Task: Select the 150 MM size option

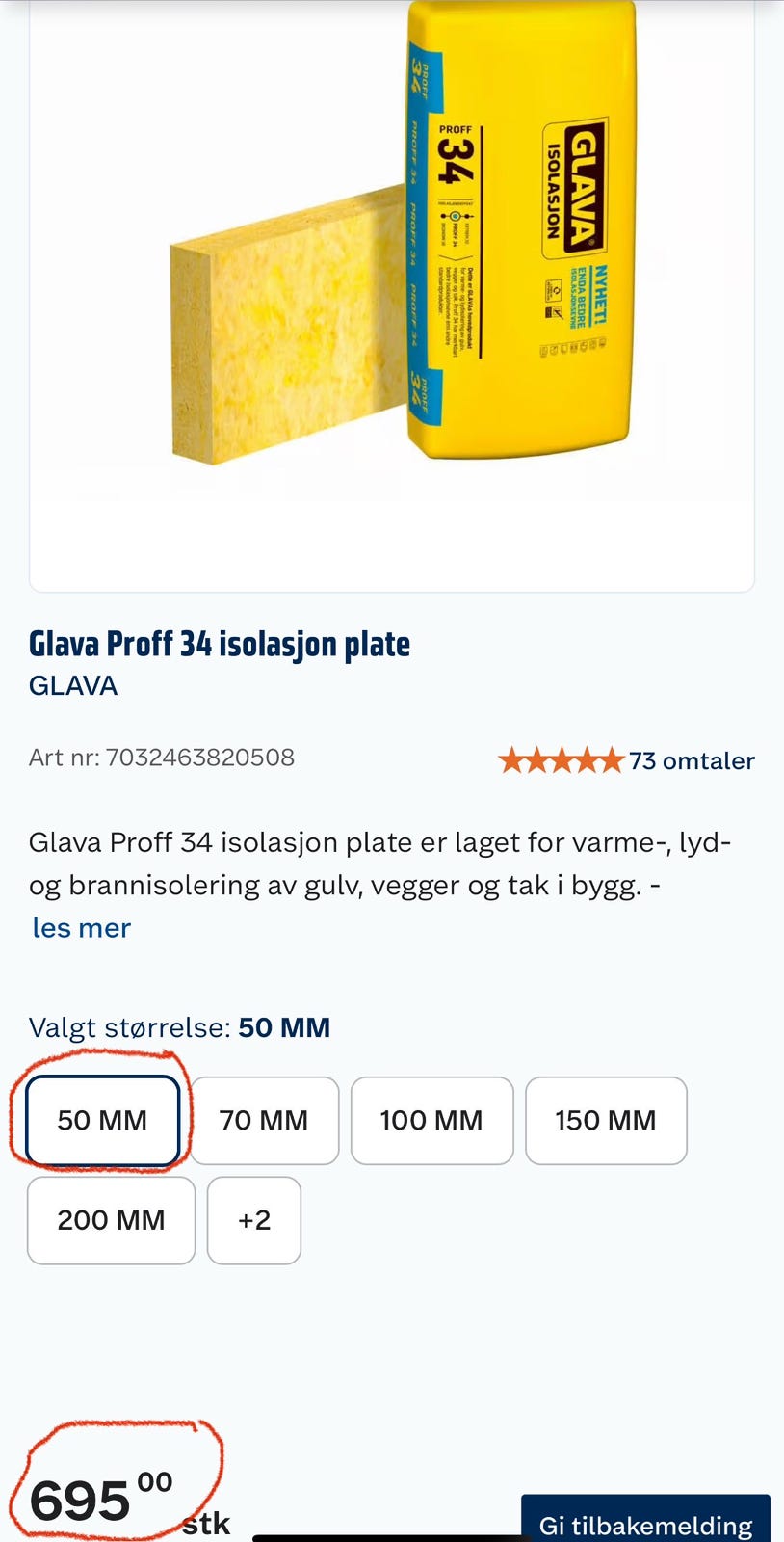Action: pos(605,1121)
